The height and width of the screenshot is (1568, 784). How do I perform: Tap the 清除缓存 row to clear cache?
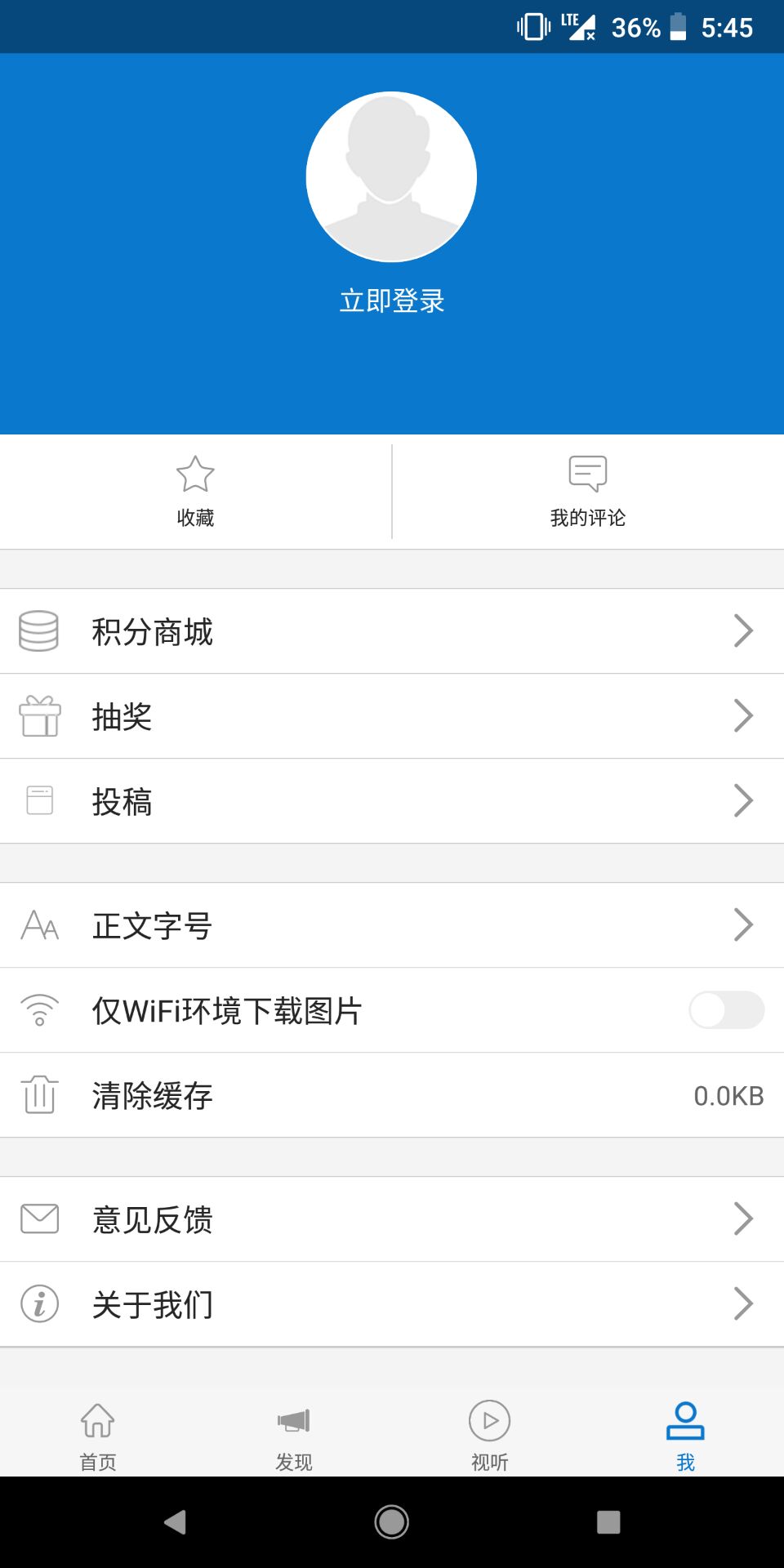pos(392,1095)
